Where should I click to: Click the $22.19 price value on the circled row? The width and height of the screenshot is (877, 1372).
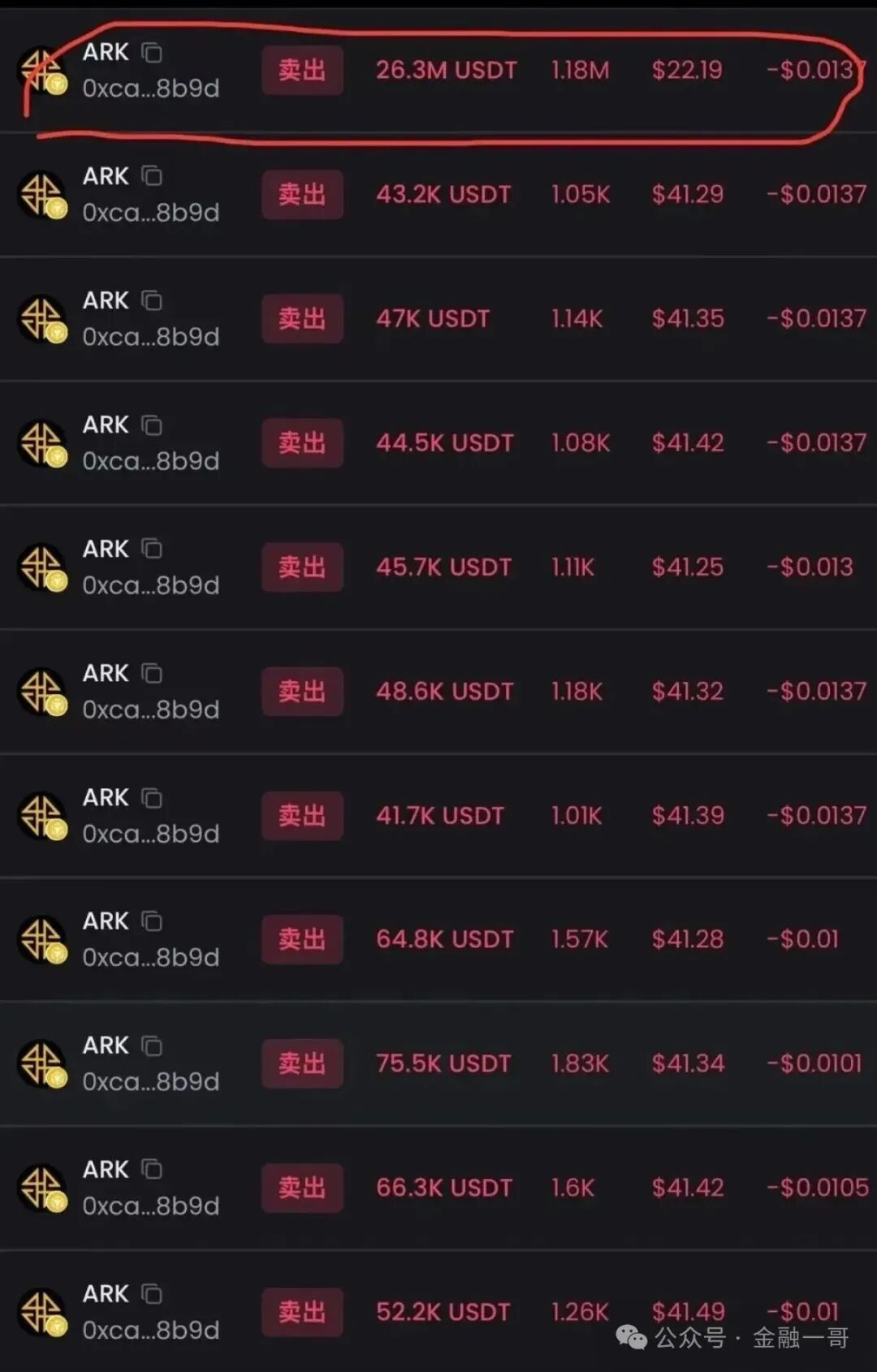(x=687, y=71)
